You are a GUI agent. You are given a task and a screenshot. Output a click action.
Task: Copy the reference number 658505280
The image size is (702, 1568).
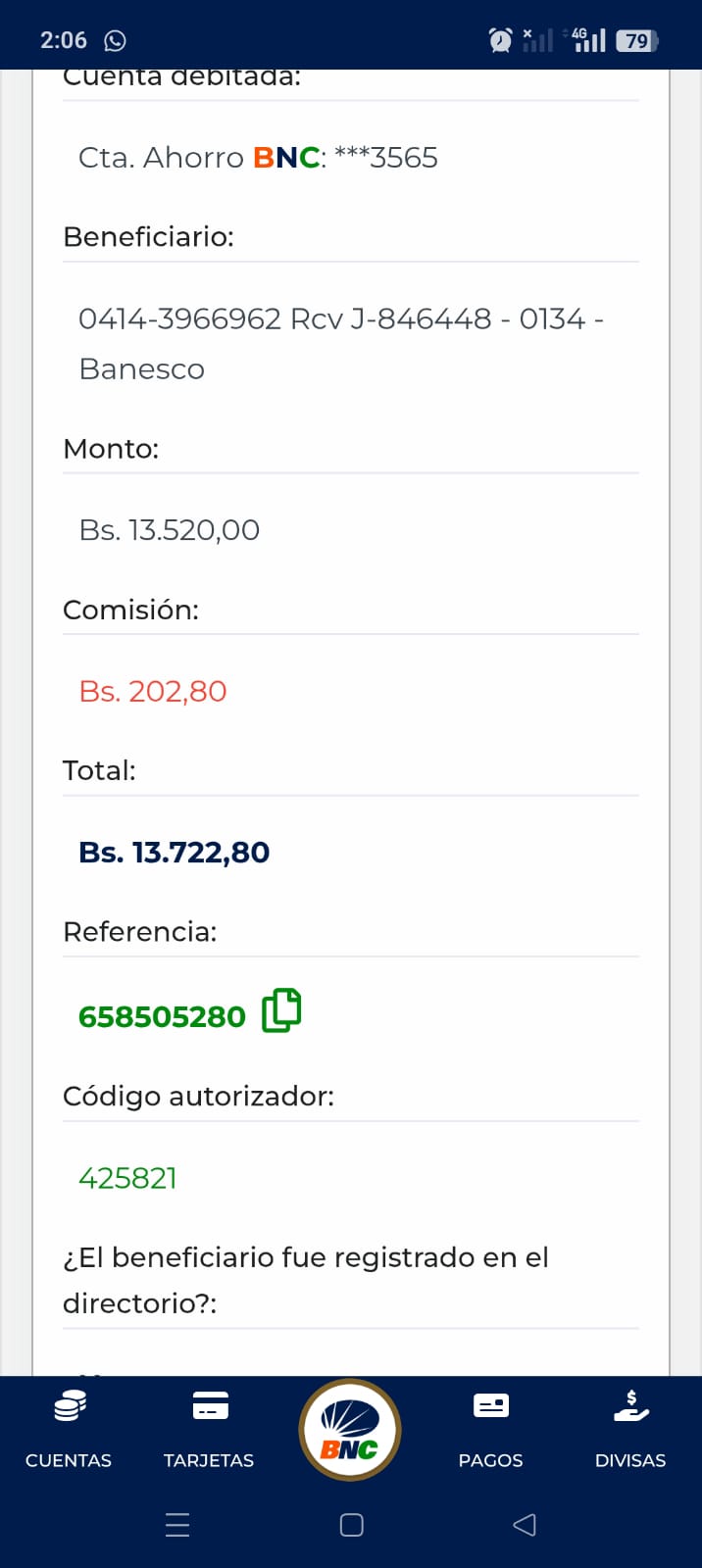point(281,1011)
